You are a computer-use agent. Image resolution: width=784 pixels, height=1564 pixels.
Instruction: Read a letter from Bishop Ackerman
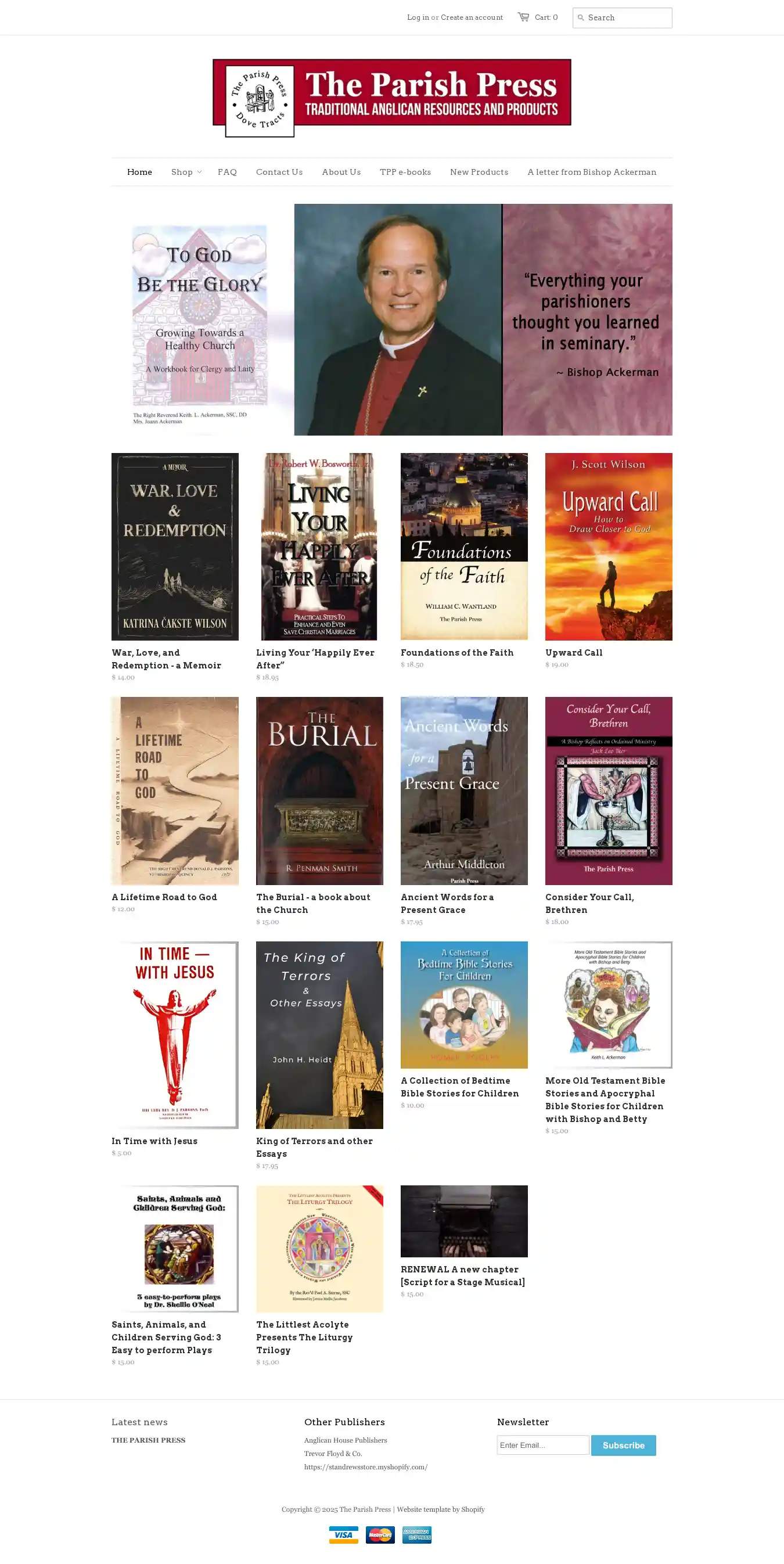coord(592,172)
